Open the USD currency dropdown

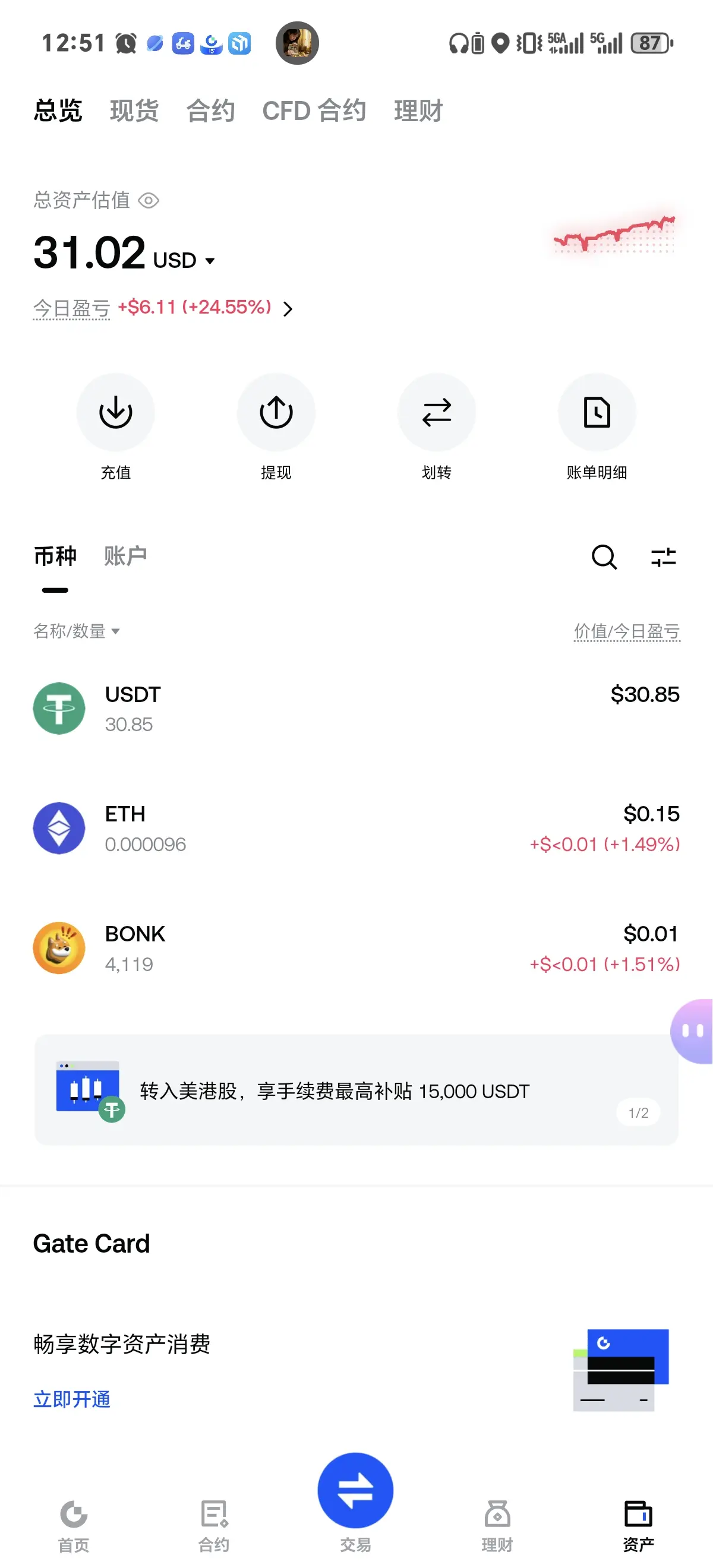184,261
